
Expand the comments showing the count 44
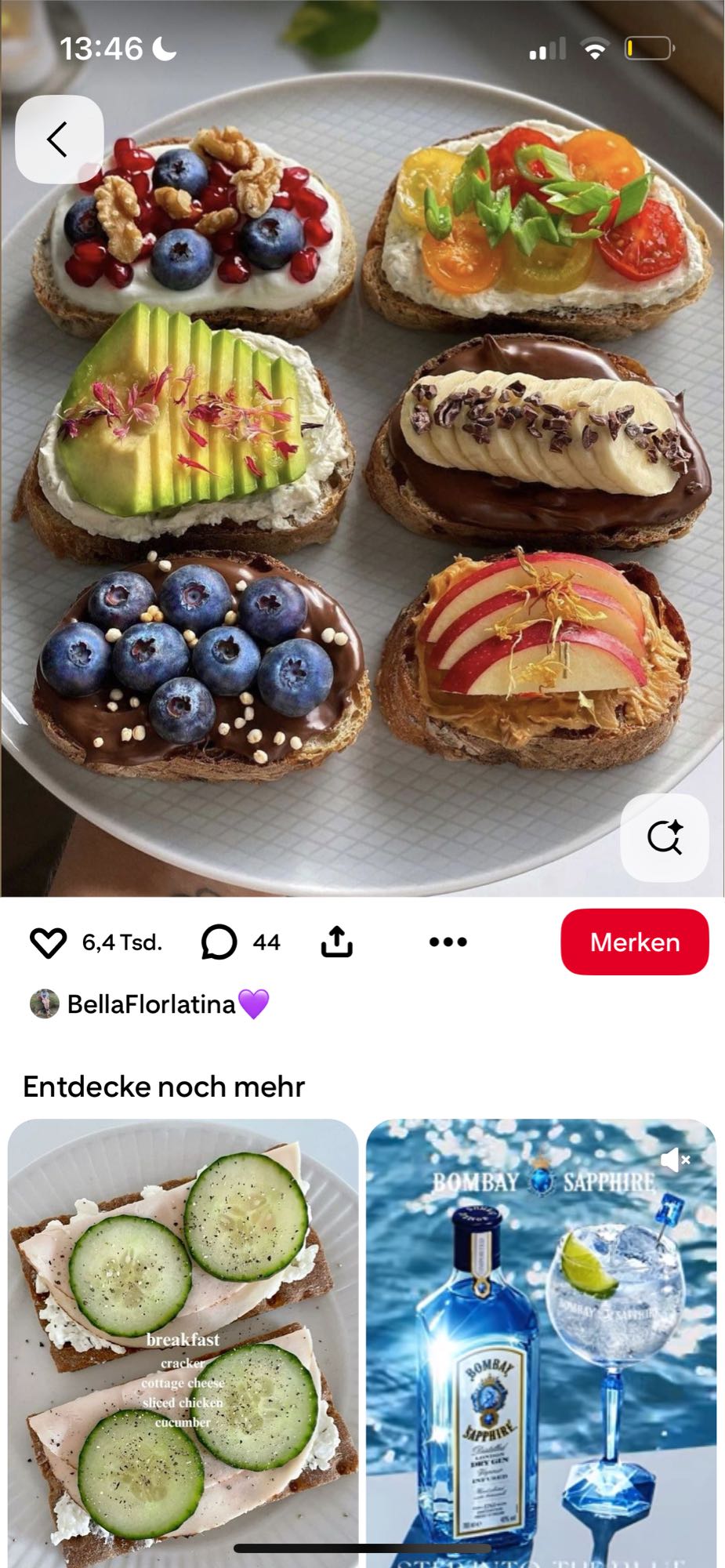coord(266,942)
